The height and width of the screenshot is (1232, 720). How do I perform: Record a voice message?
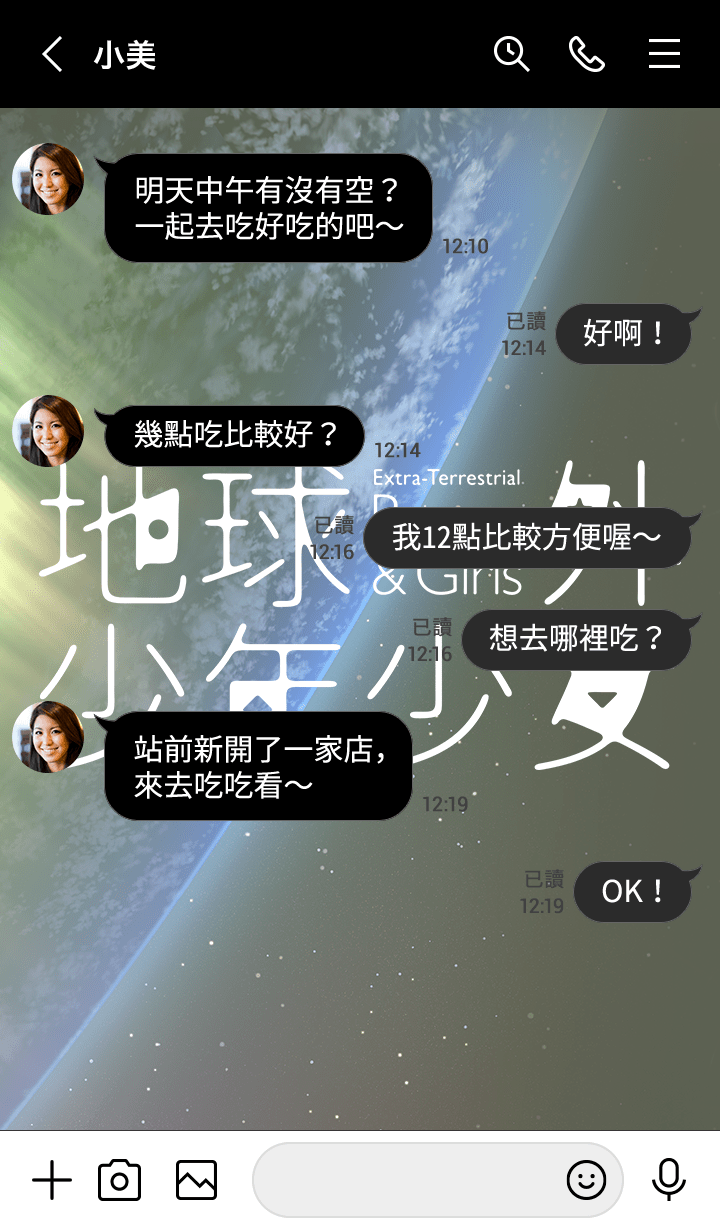pos(668,1181)
